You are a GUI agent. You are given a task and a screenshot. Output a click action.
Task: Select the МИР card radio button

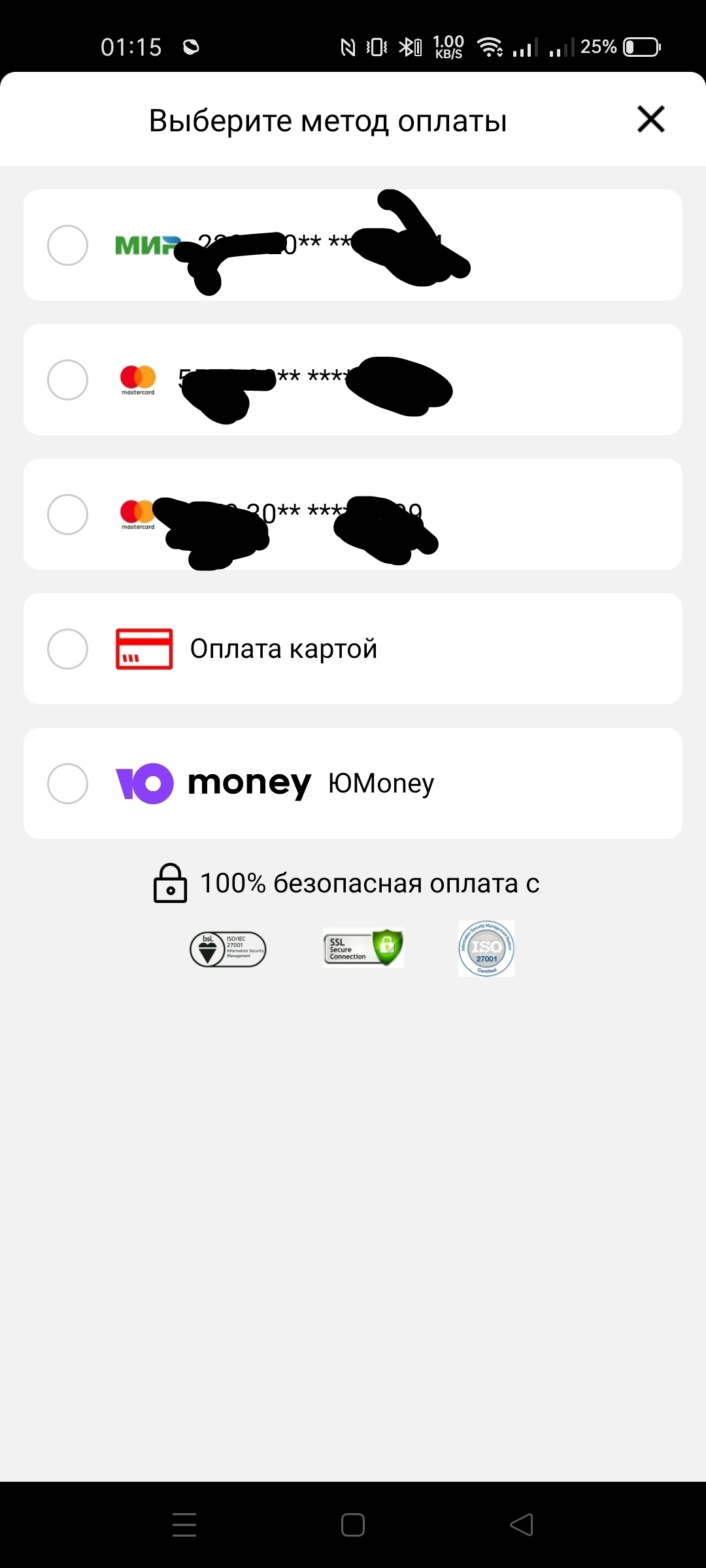pos(68,246)
